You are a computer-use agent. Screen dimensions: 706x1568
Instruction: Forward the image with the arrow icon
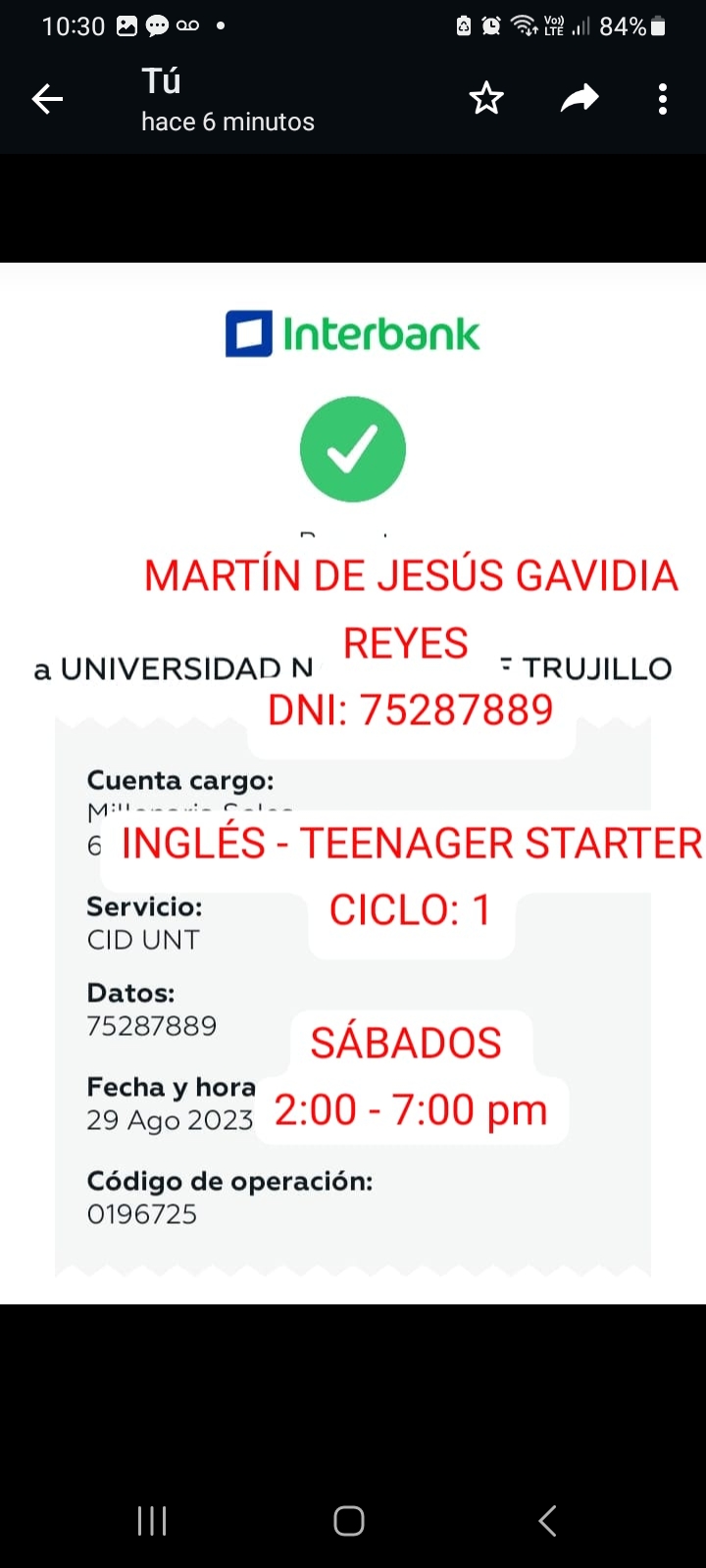580,98
